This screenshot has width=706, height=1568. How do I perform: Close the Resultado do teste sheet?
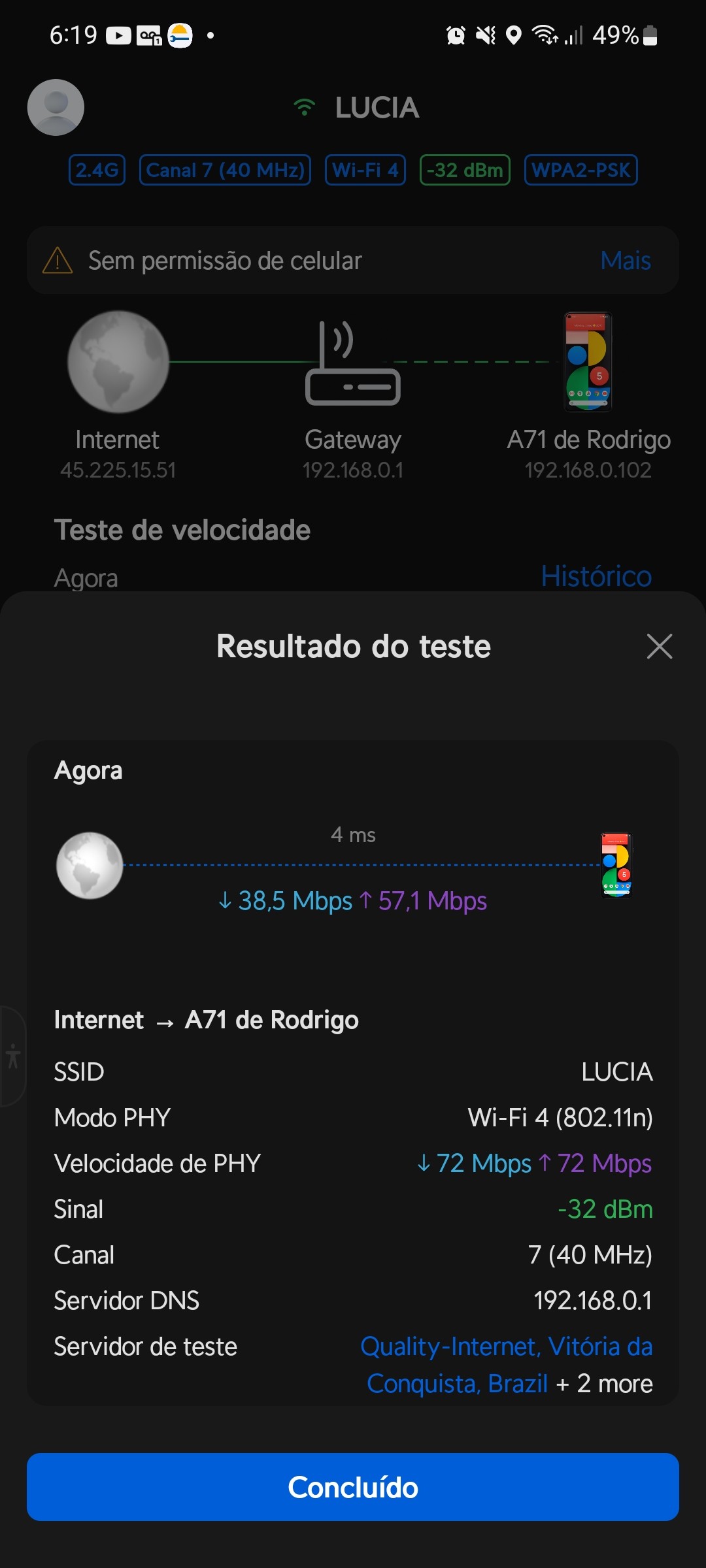pos(659,646)
